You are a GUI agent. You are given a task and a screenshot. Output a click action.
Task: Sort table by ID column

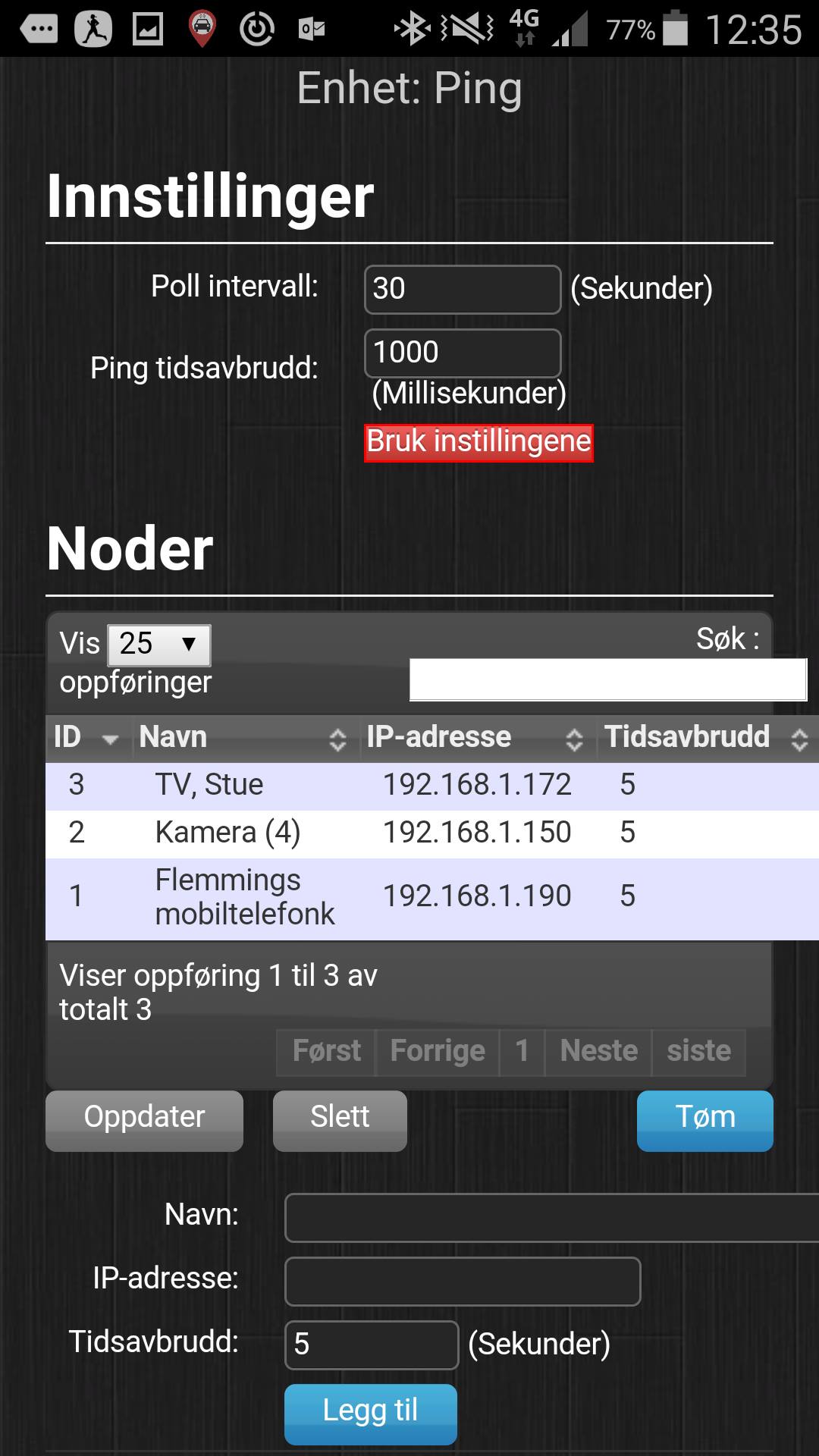pos(89,738)
